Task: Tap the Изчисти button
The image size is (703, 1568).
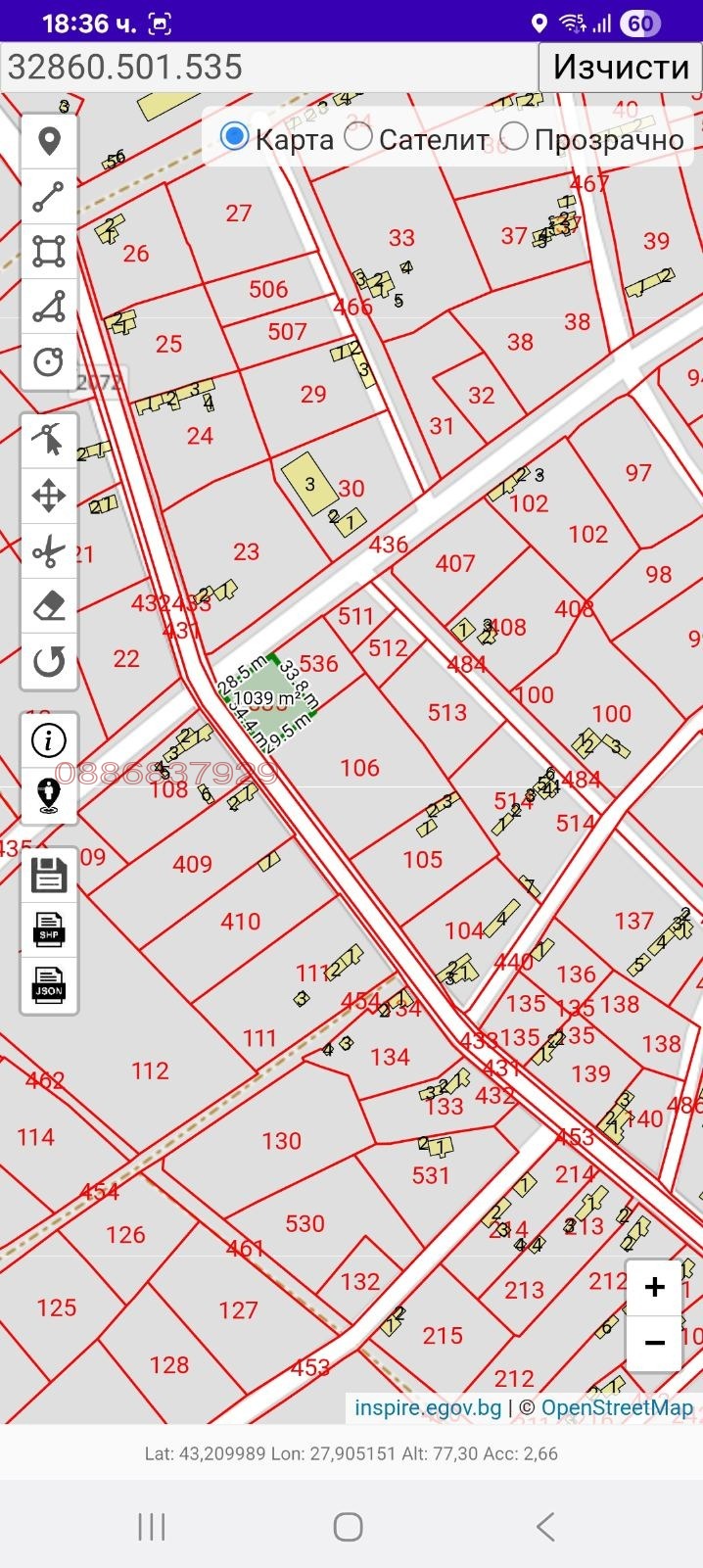Action: click(x=621, y=68)
